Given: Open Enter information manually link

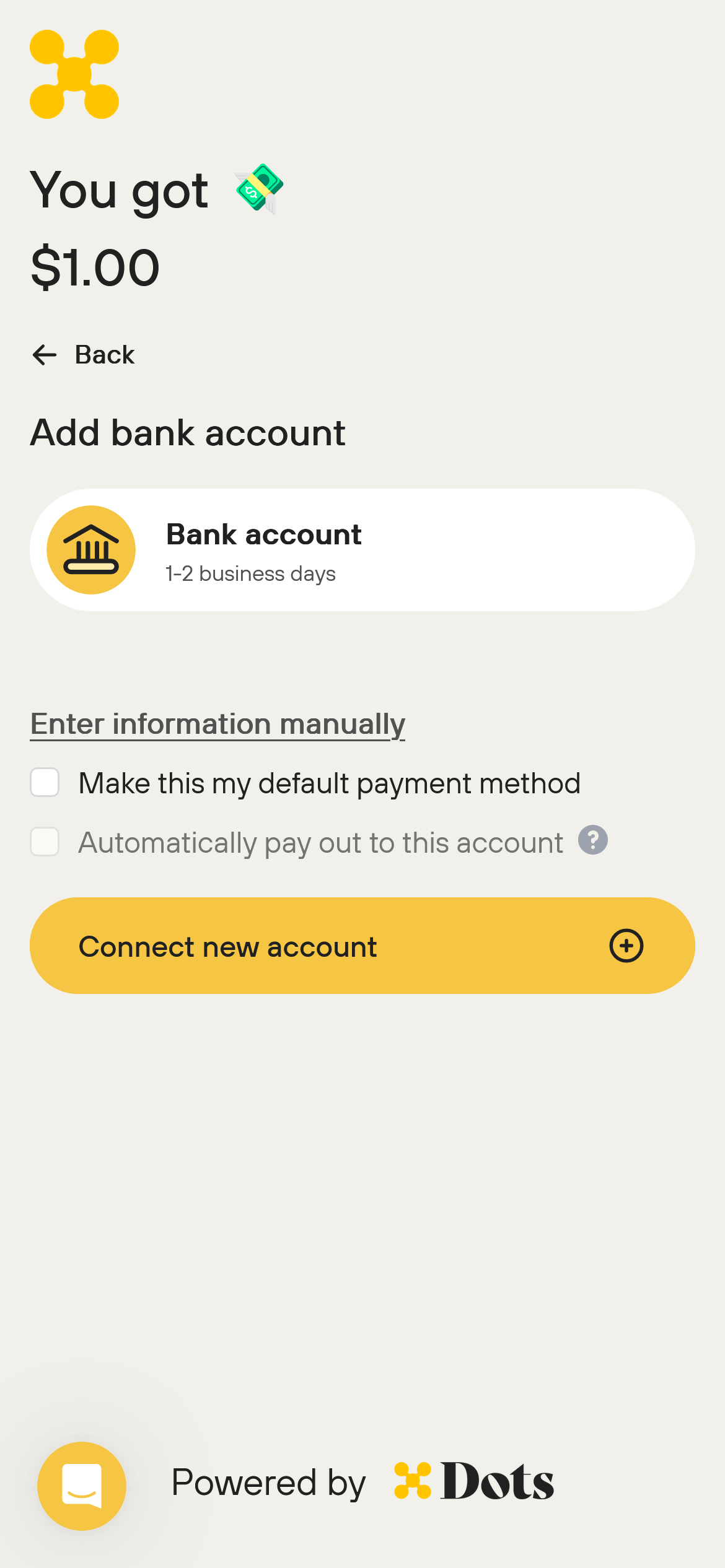Looking at the screenshot, I should coord(217,724).
